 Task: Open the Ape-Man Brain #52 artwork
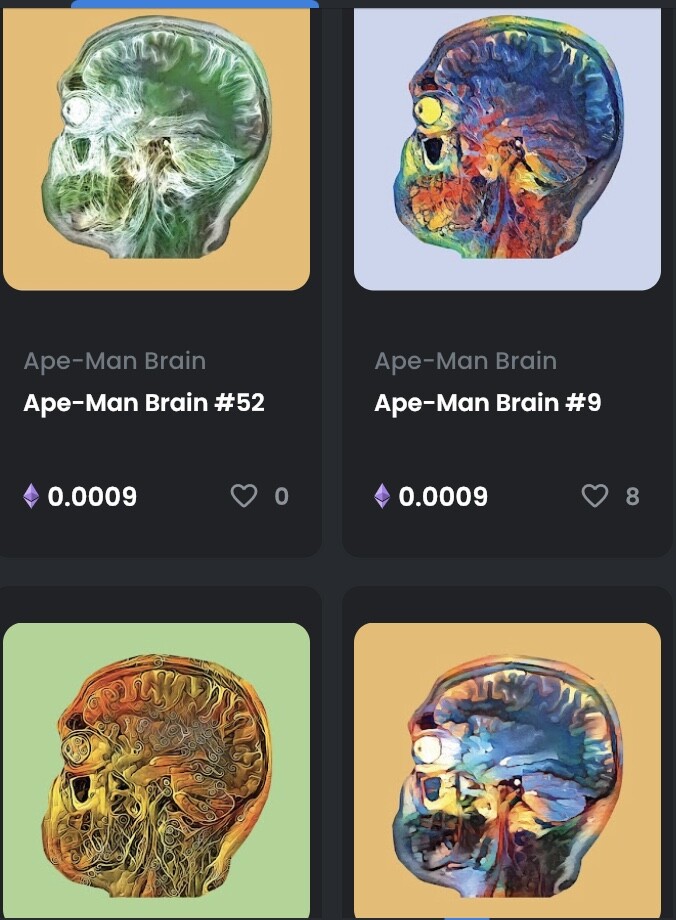(x=156, y=150)
